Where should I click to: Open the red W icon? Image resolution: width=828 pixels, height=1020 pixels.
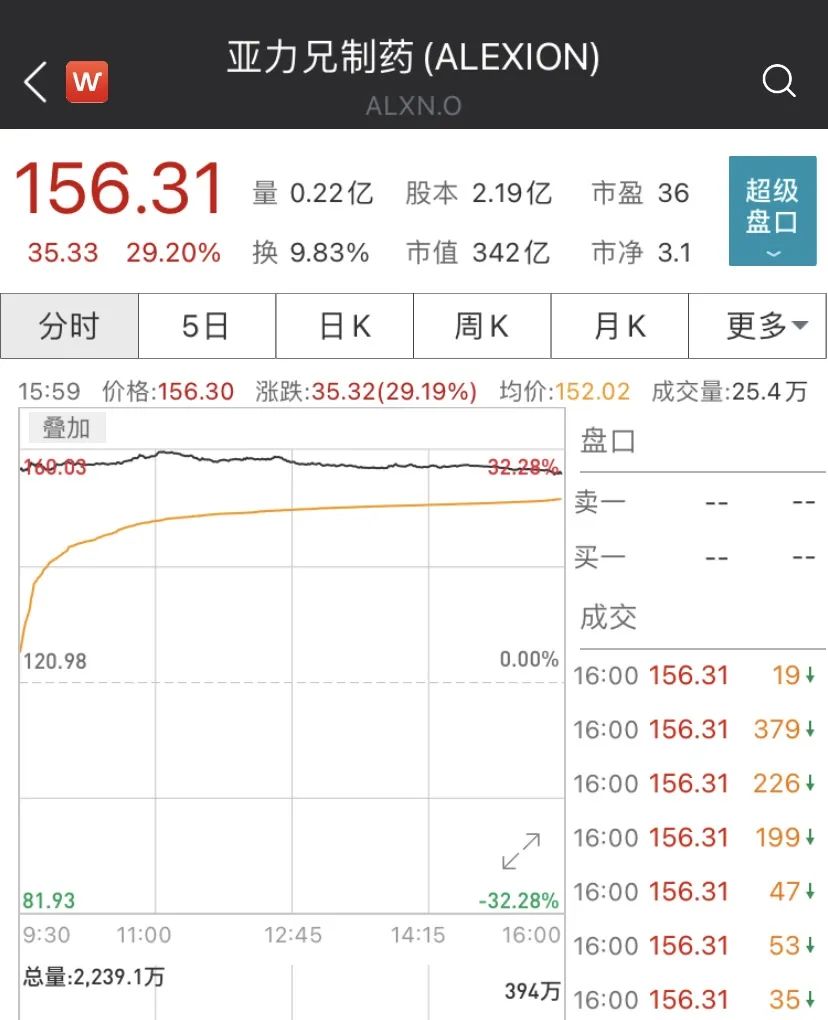[x=87, y=82]
